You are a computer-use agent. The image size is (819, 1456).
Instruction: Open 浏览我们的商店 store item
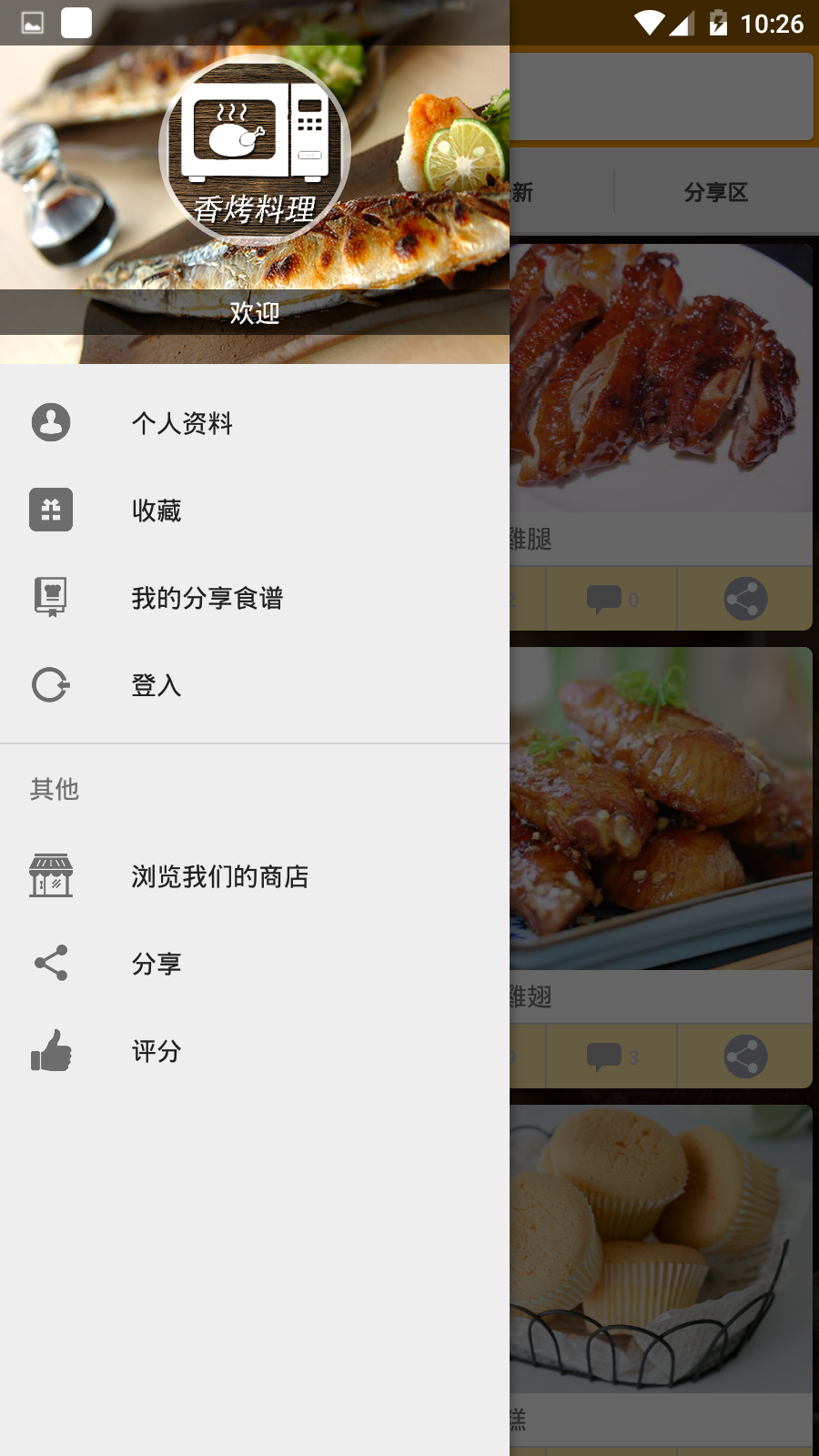tap(255, 876)
